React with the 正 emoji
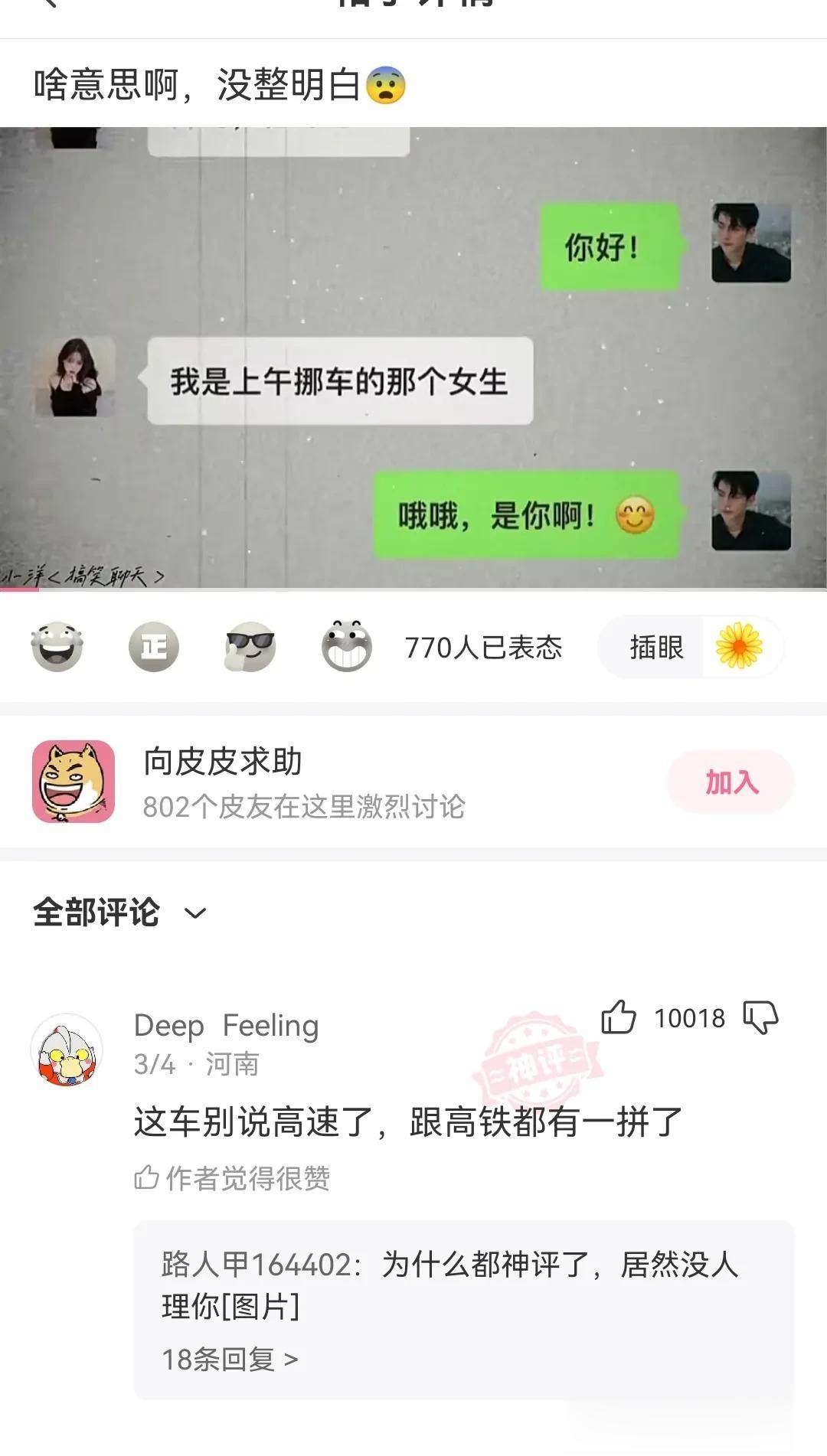 coord(154,647)
